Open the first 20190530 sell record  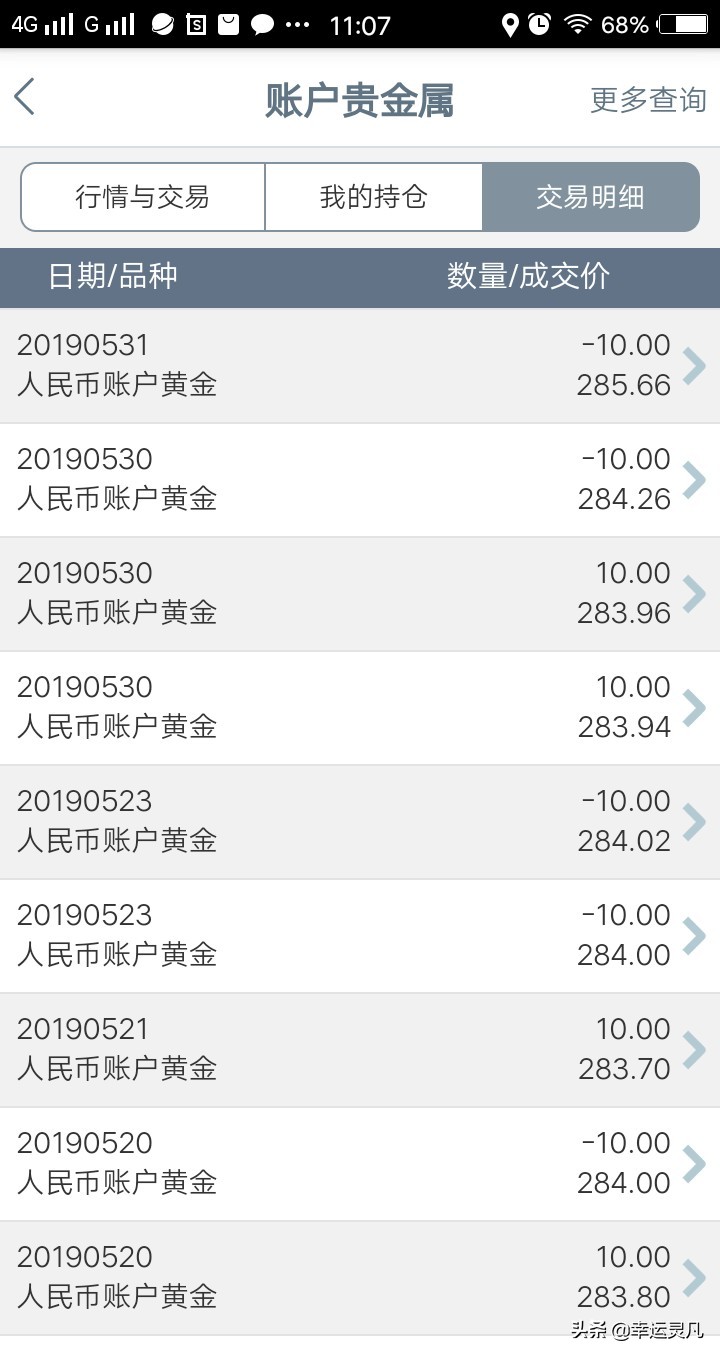(360, 478)
